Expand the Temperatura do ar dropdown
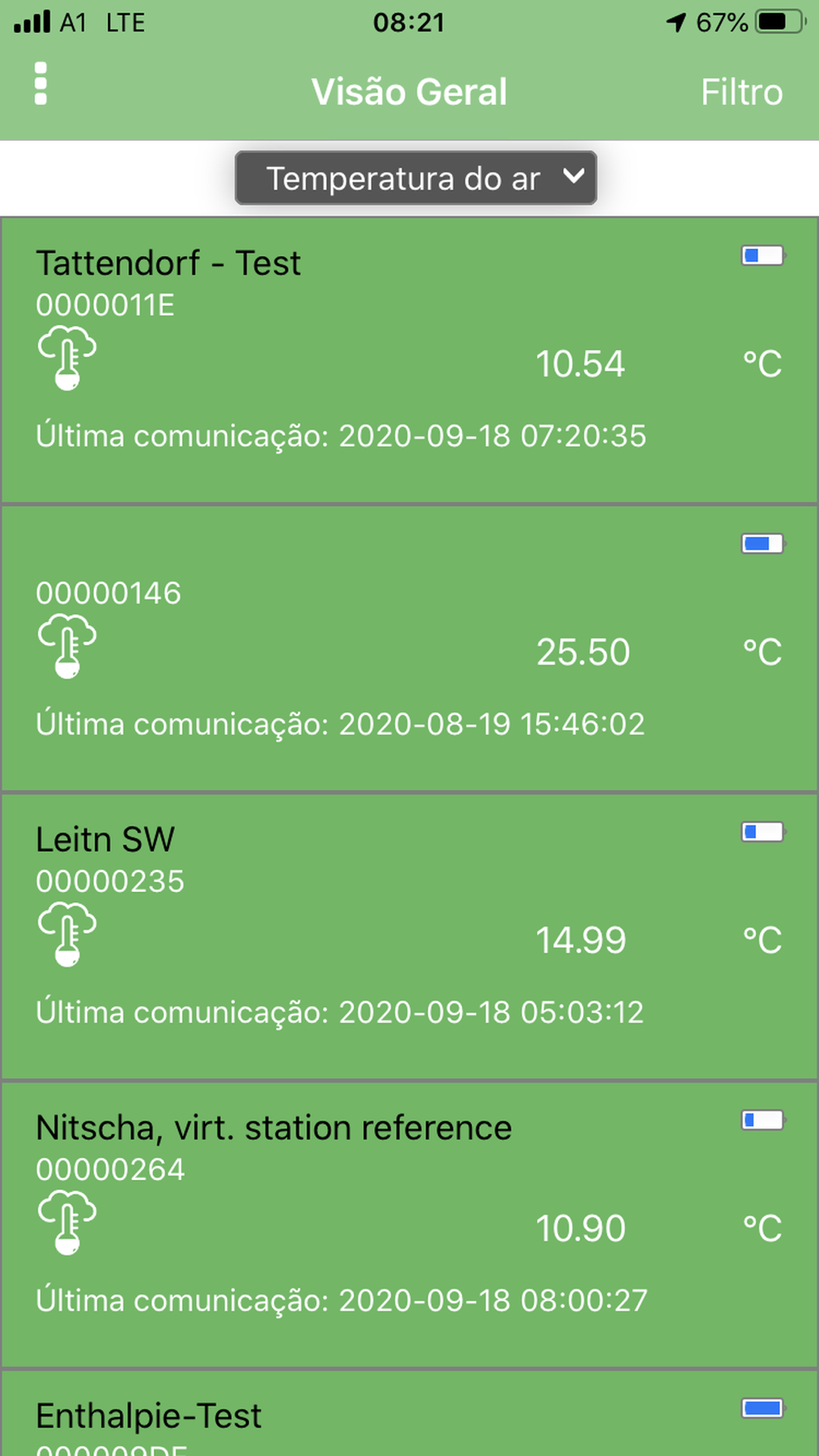The image size is (819, 1456). coord(415,178)
